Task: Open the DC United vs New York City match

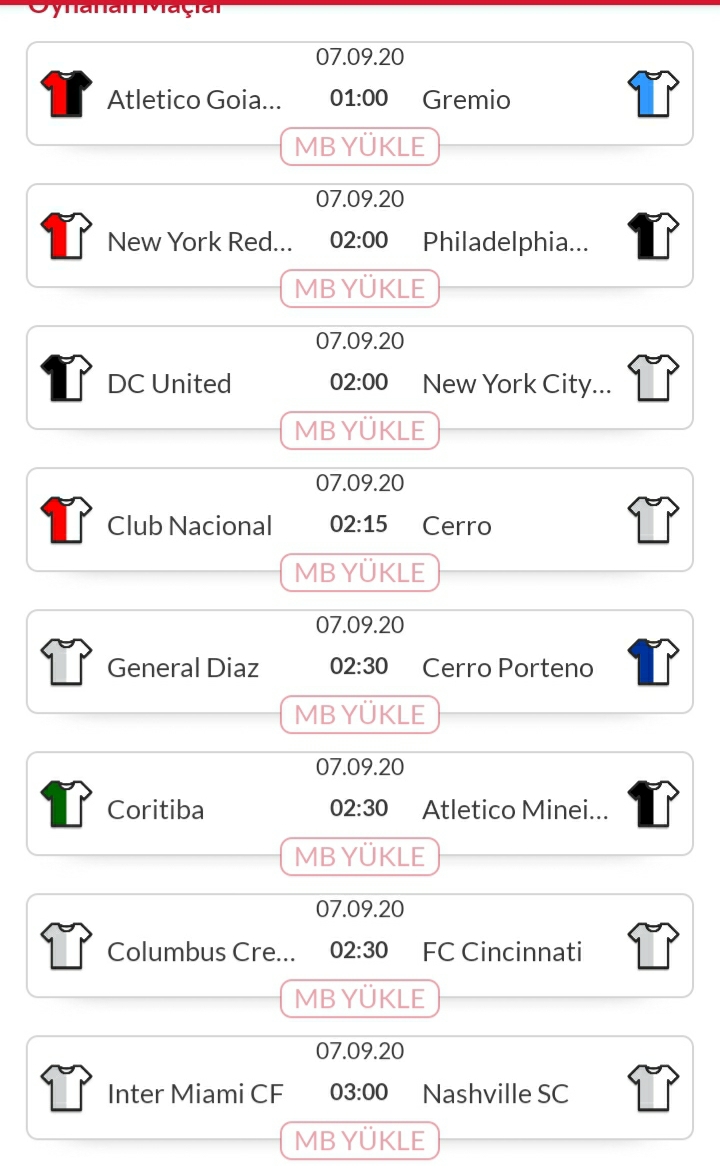Action: (360, 377)
